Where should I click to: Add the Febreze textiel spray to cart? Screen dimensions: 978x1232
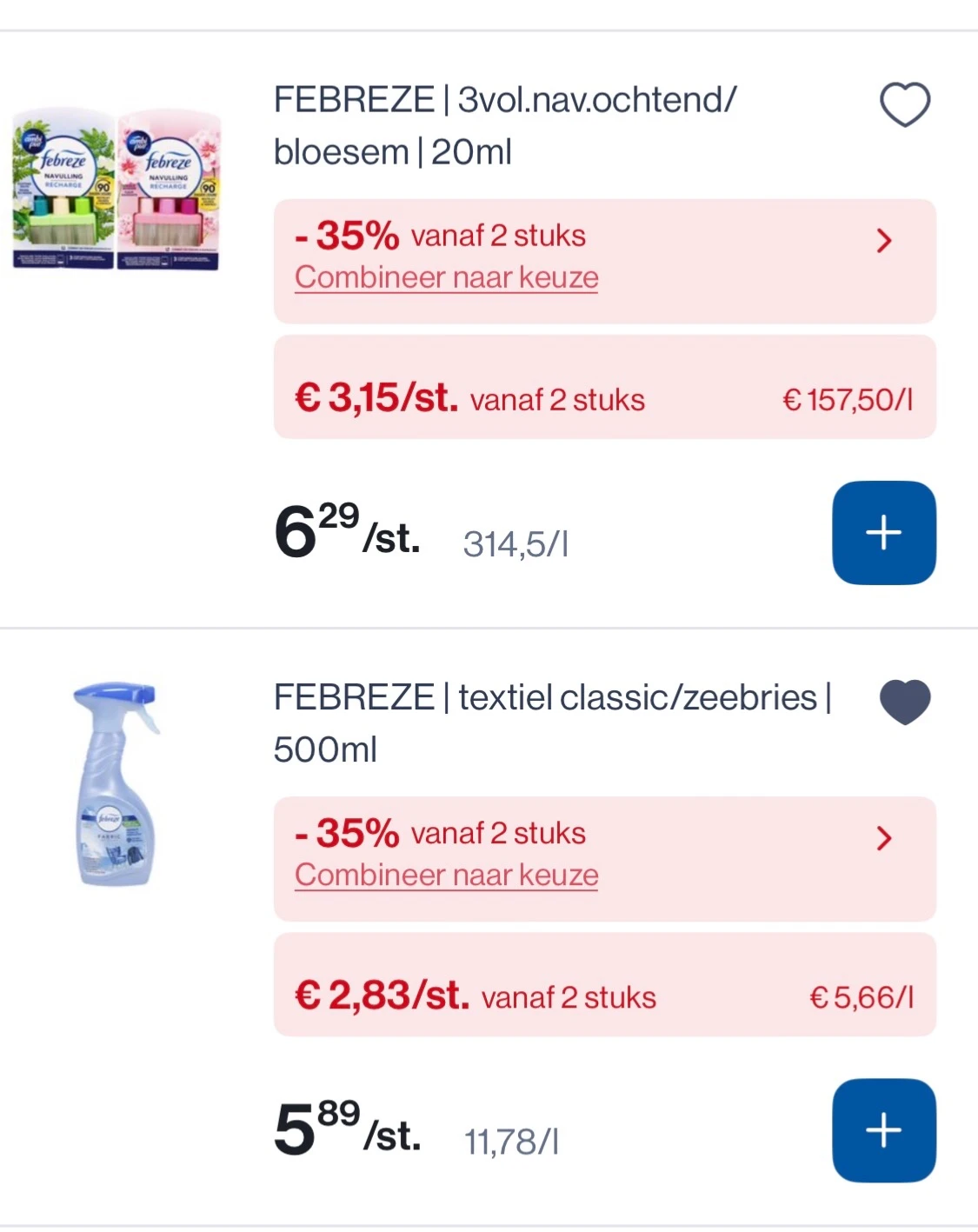(883, 1130)
